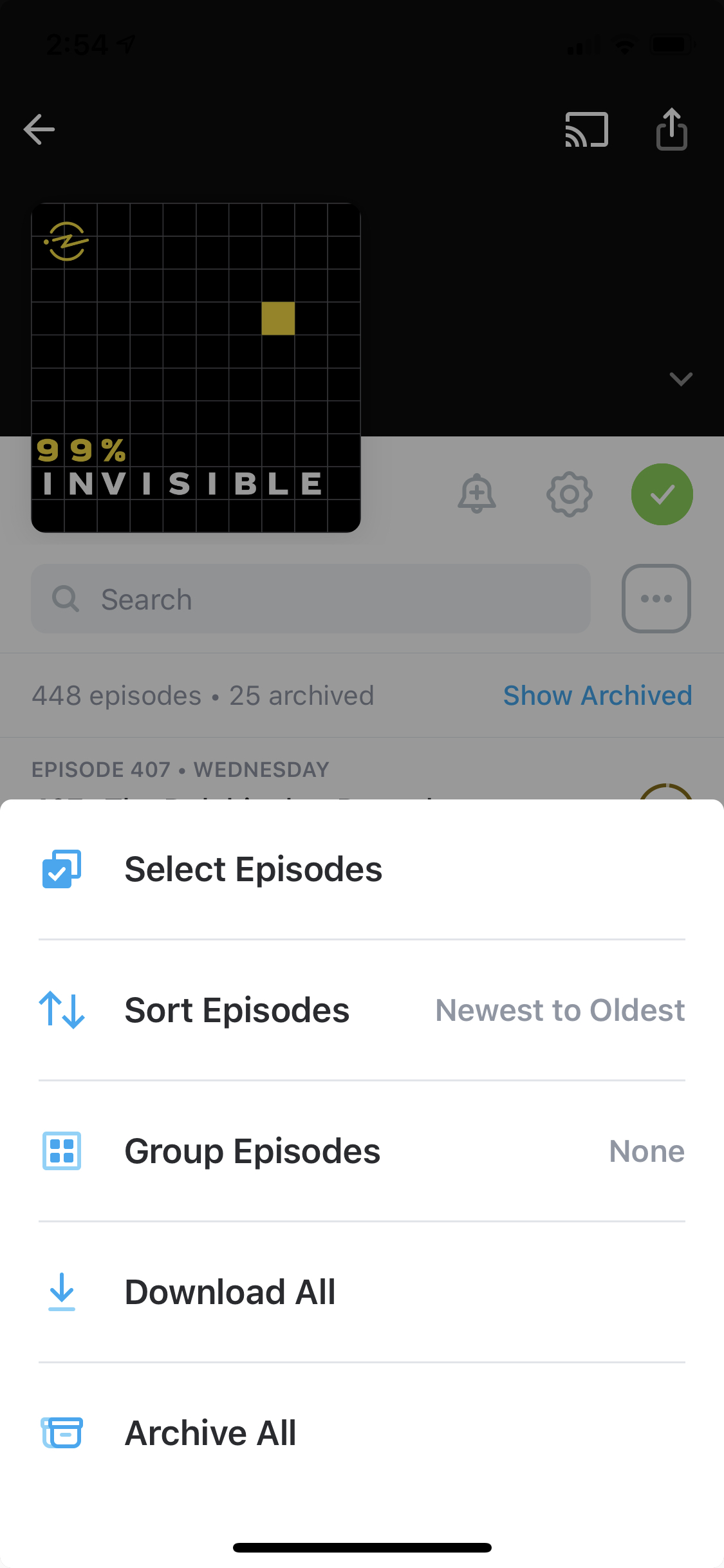Open Sort Episodes setting
The image size is (724, 1568).
click(x=237, y=1010)
